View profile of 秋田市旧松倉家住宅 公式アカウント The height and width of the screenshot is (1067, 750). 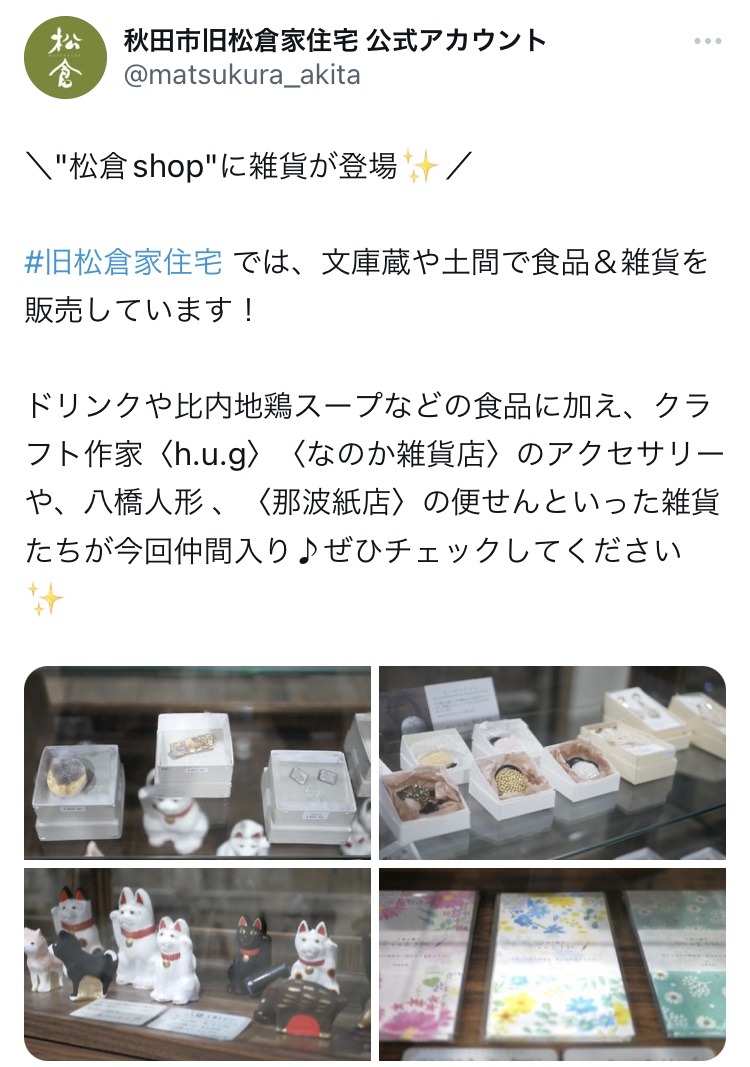click(335, 41)
